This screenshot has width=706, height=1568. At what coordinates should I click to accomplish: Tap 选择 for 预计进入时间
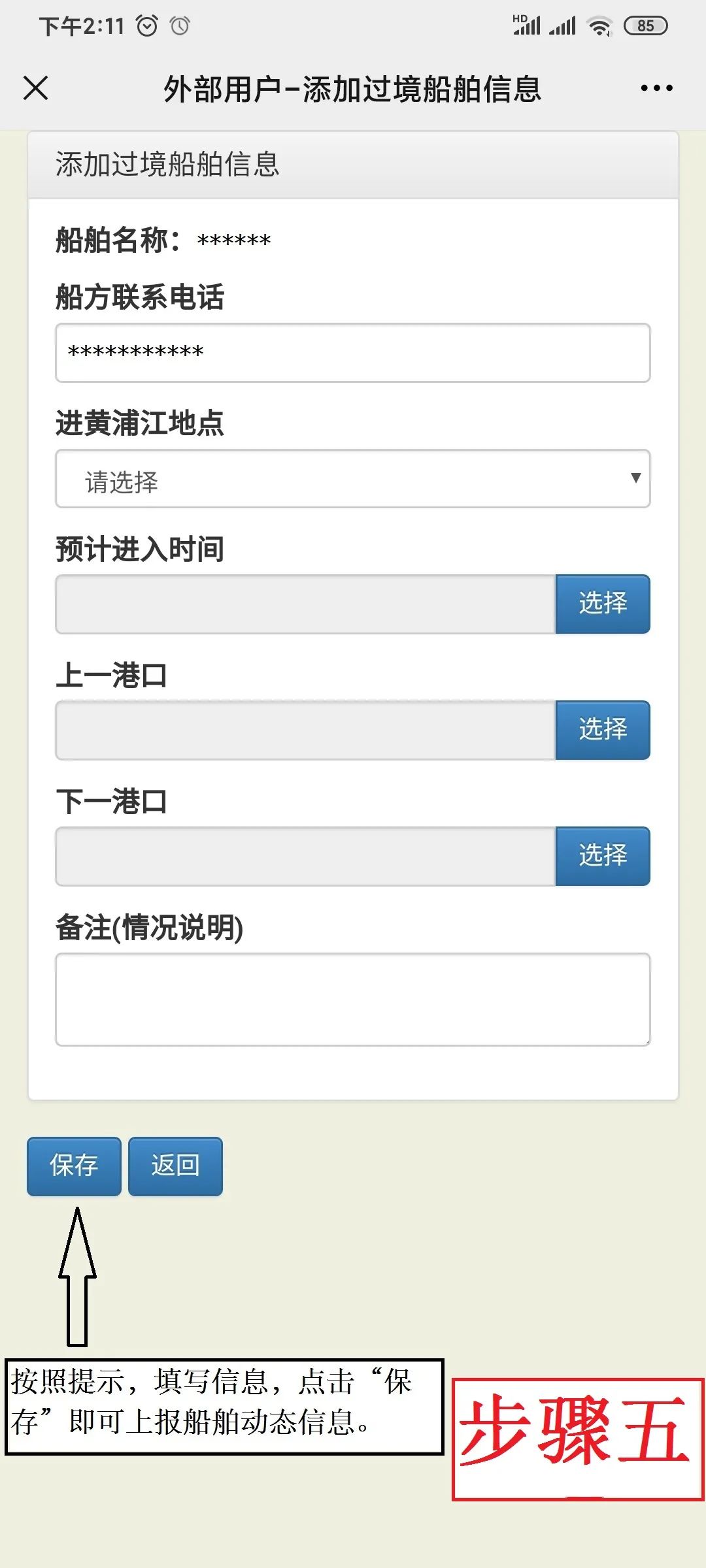(x=603, y=604)
